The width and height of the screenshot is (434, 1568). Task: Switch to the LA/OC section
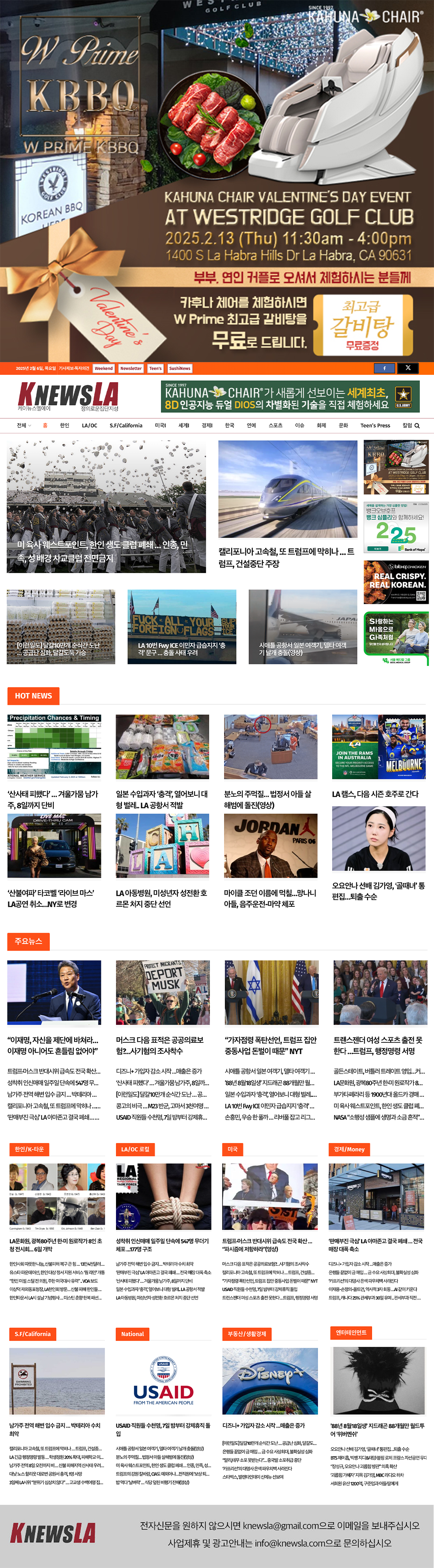click(89, 425)
